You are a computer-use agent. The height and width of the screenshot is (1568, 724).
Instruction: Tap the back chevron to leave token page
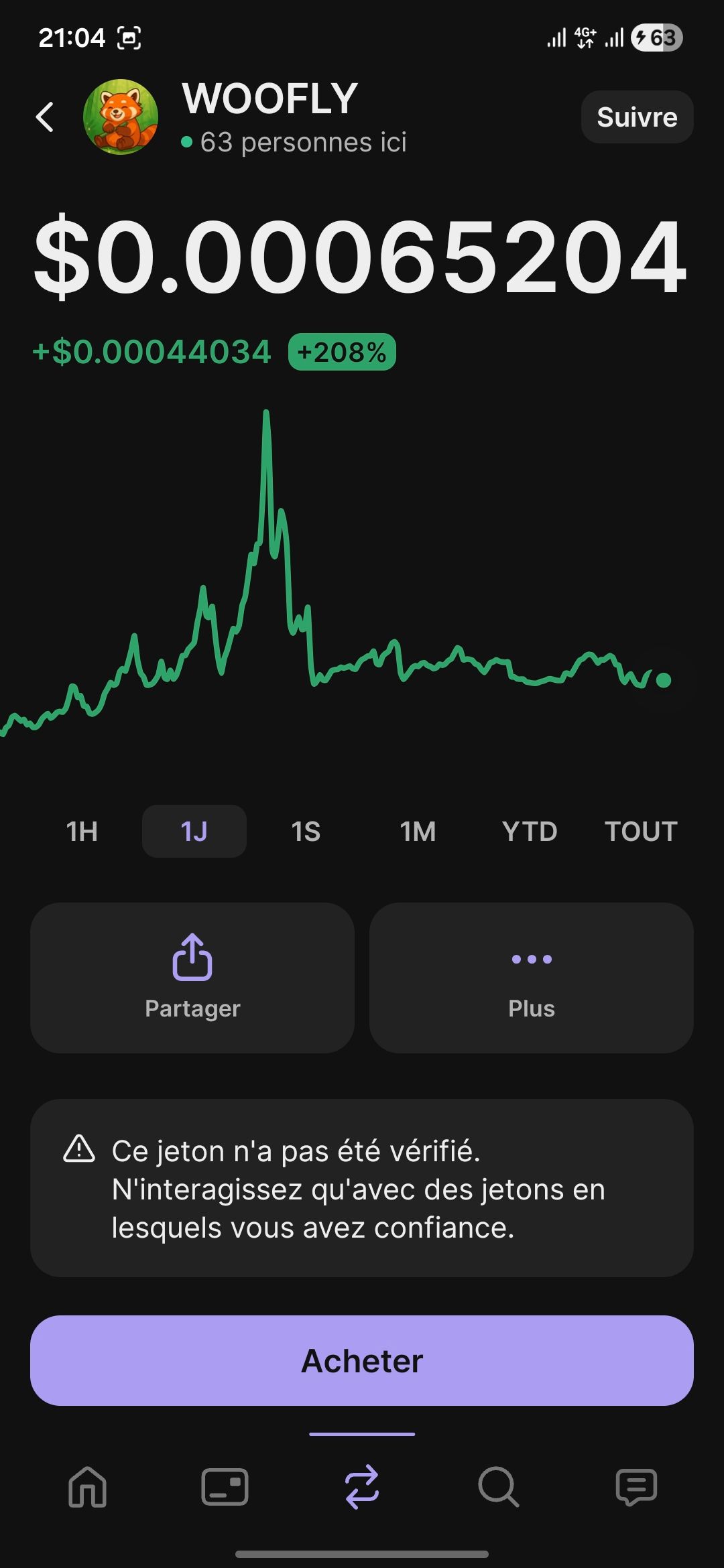click(x=44, y=117)
